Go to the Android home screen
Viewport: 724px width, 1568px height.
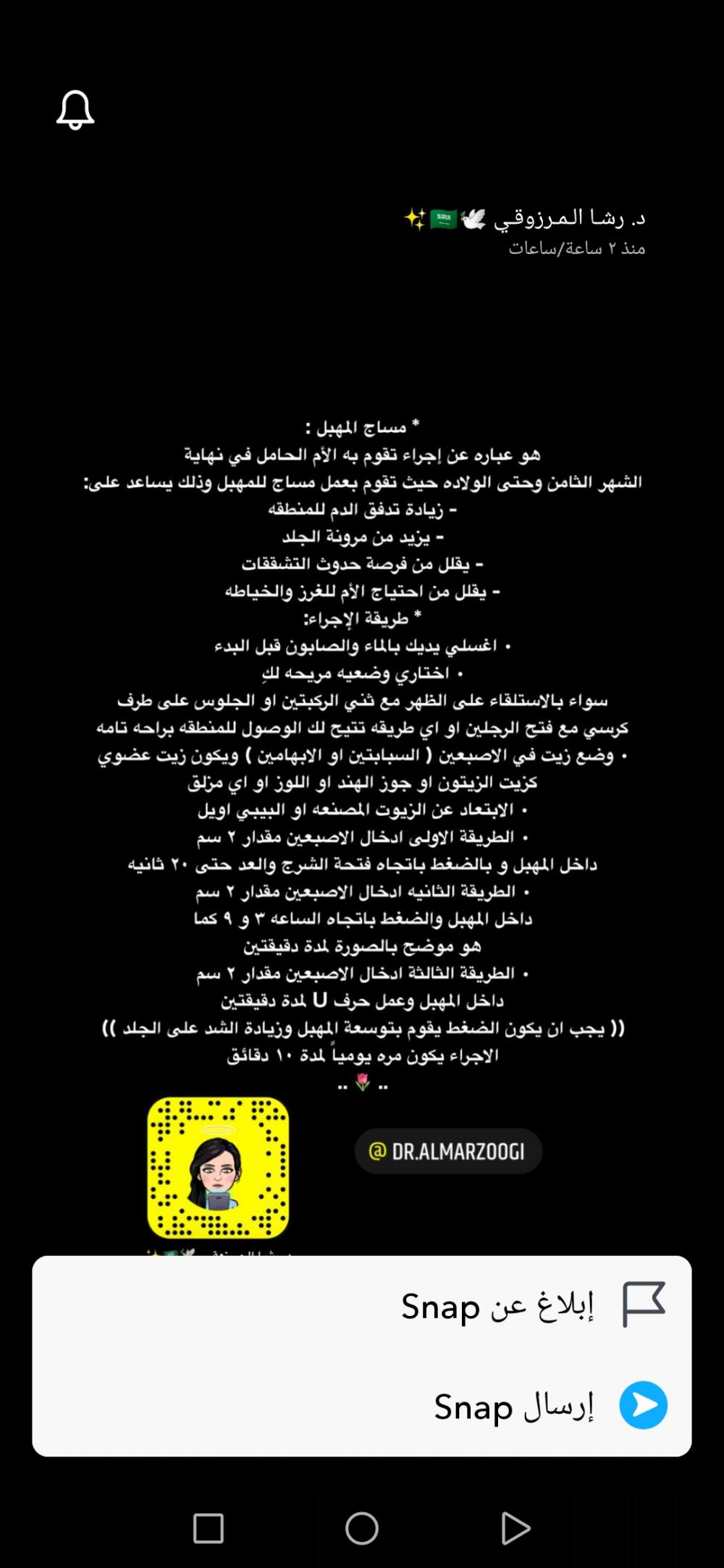[362, 1529]
